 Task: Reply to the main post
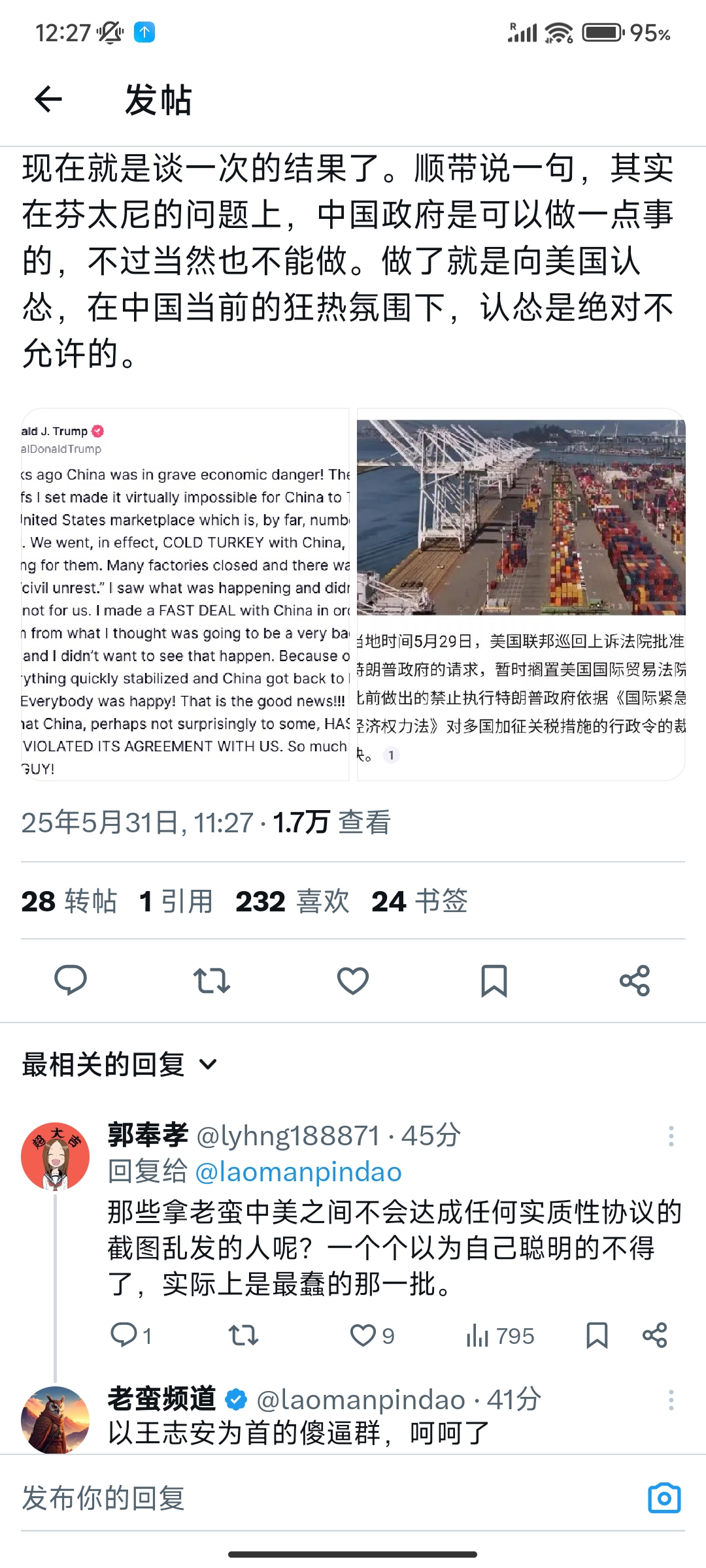coord(71,980)
